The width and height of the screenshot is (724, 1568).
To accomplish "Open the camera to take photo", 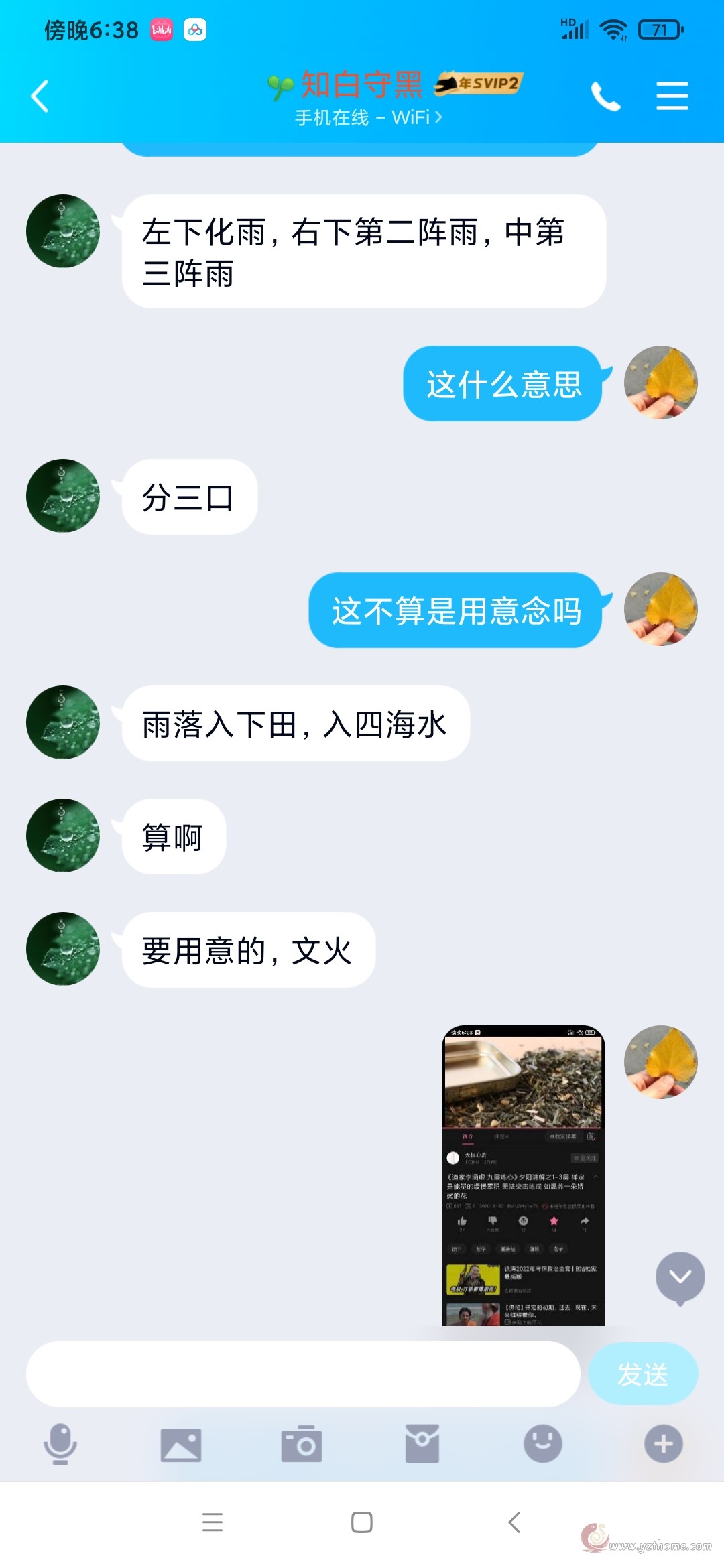I will pos(302,1443).
